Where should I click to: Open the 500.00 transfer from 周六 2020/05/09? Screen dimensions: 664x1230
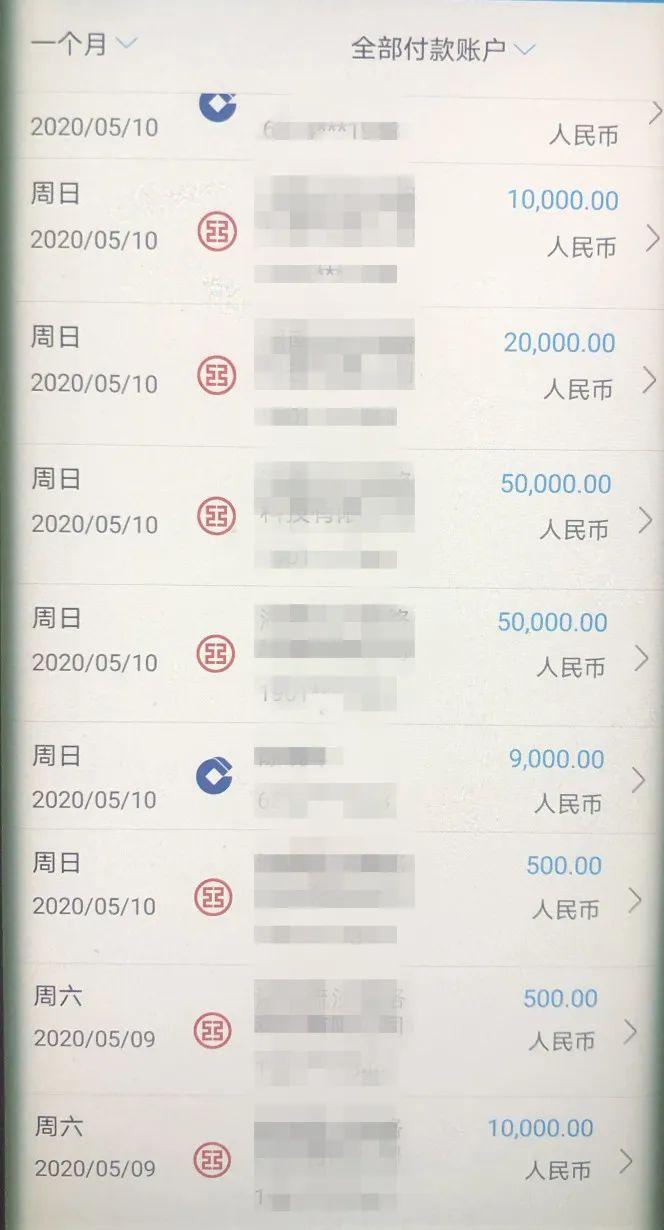(x=332, y=1030)
